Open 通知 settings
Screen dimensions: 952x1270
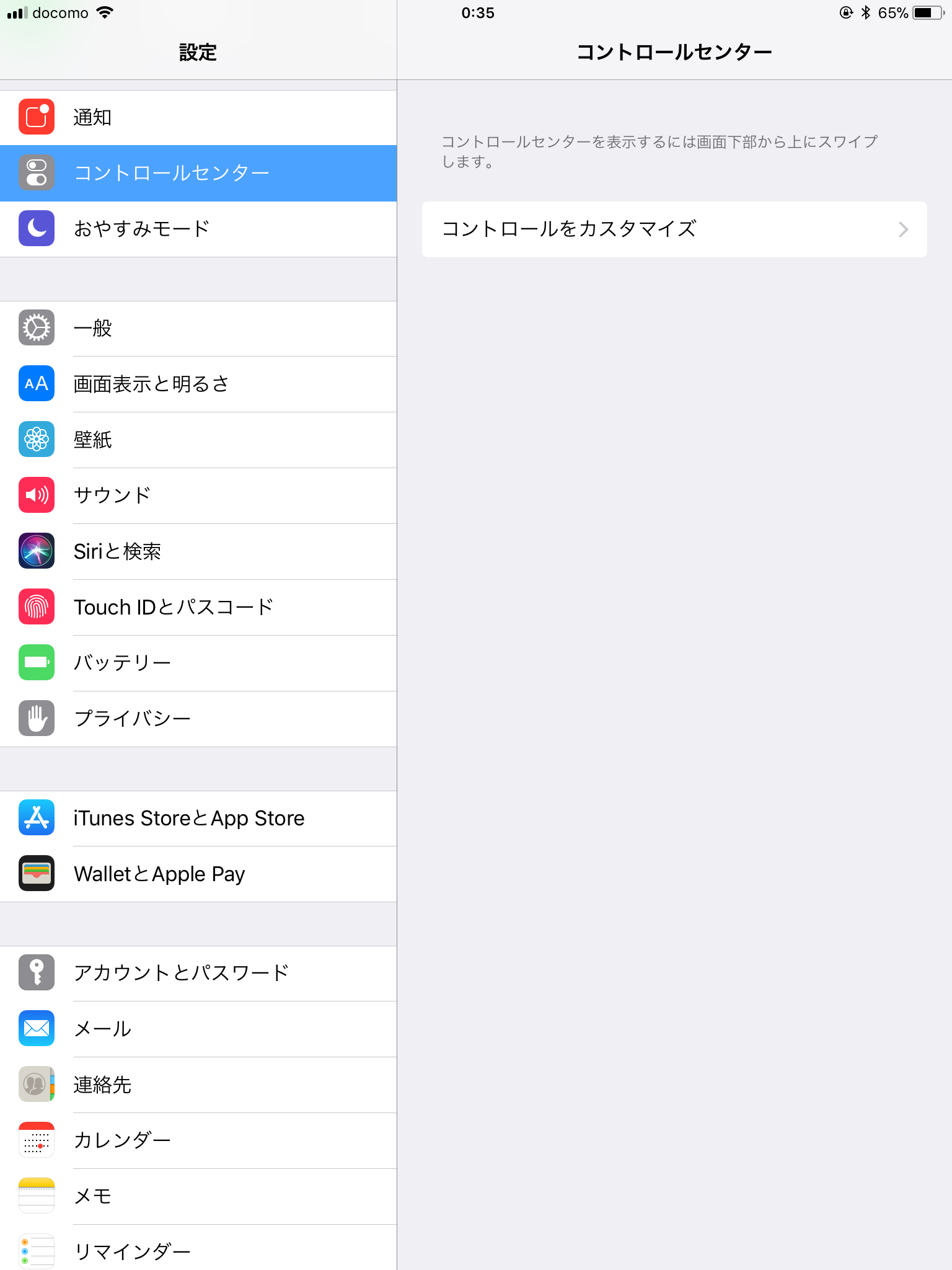click(198, 117)
